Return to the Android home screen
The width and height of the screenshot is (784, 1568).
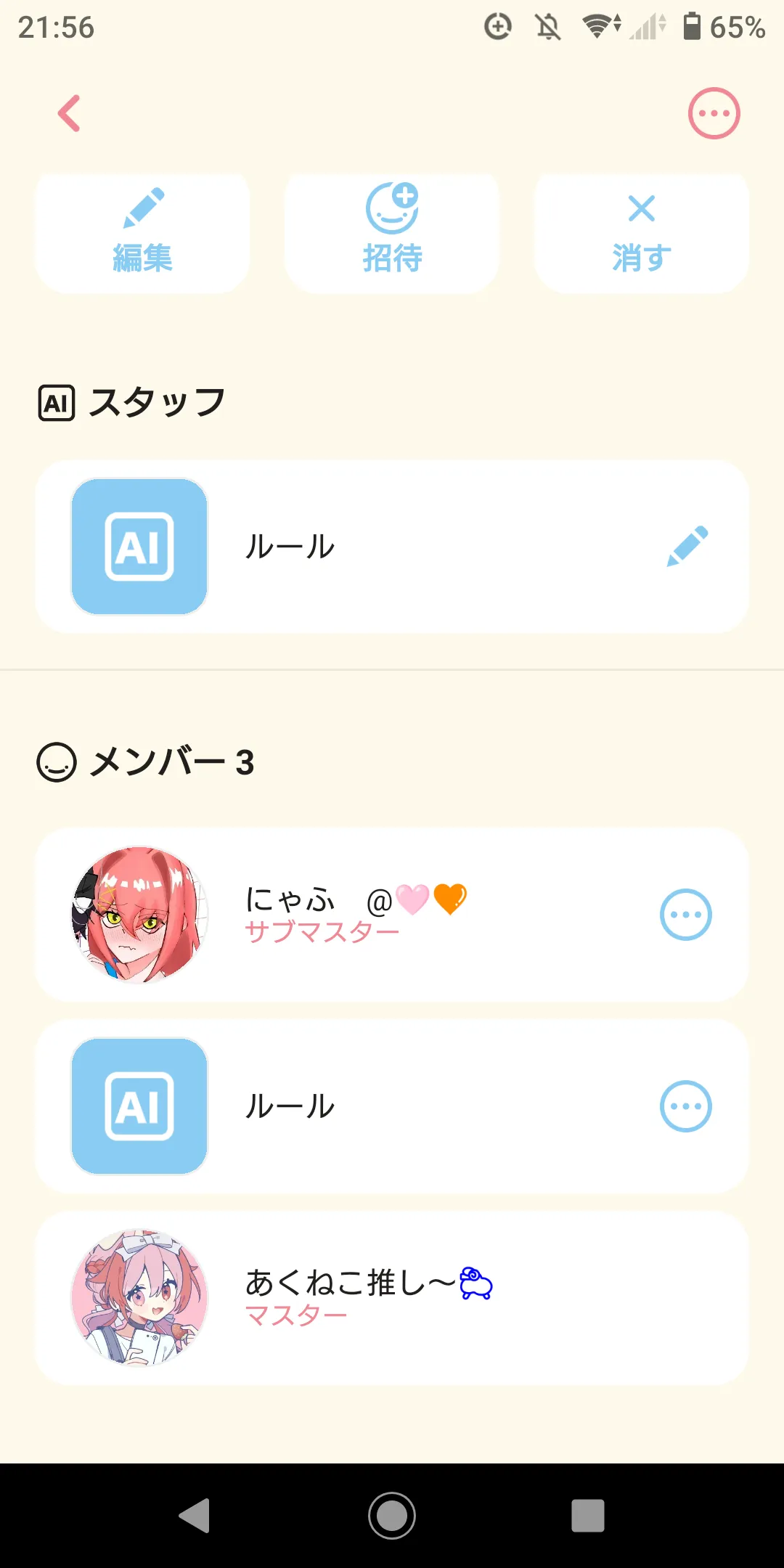click(392, 1516)
